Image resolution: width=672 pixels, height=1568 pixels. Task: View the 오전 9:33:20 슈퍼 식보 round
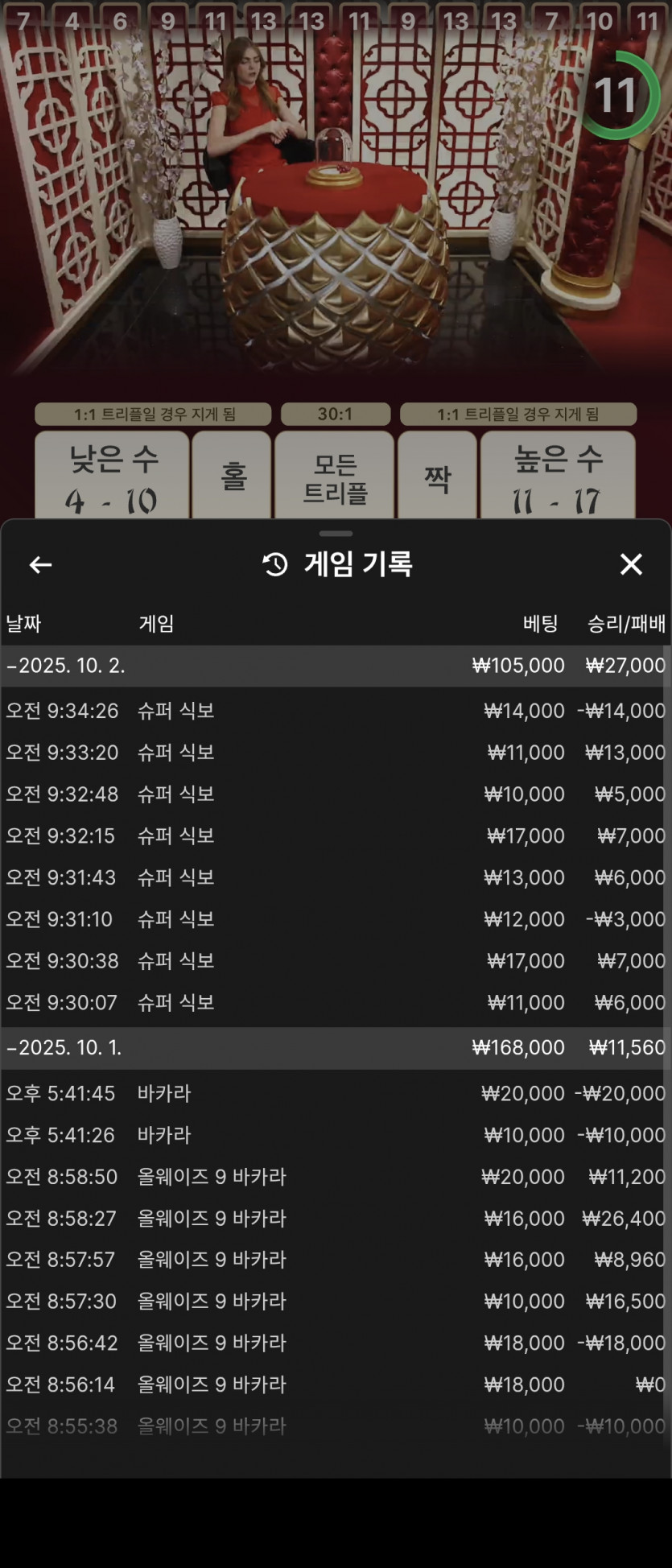tap(335, 753)
